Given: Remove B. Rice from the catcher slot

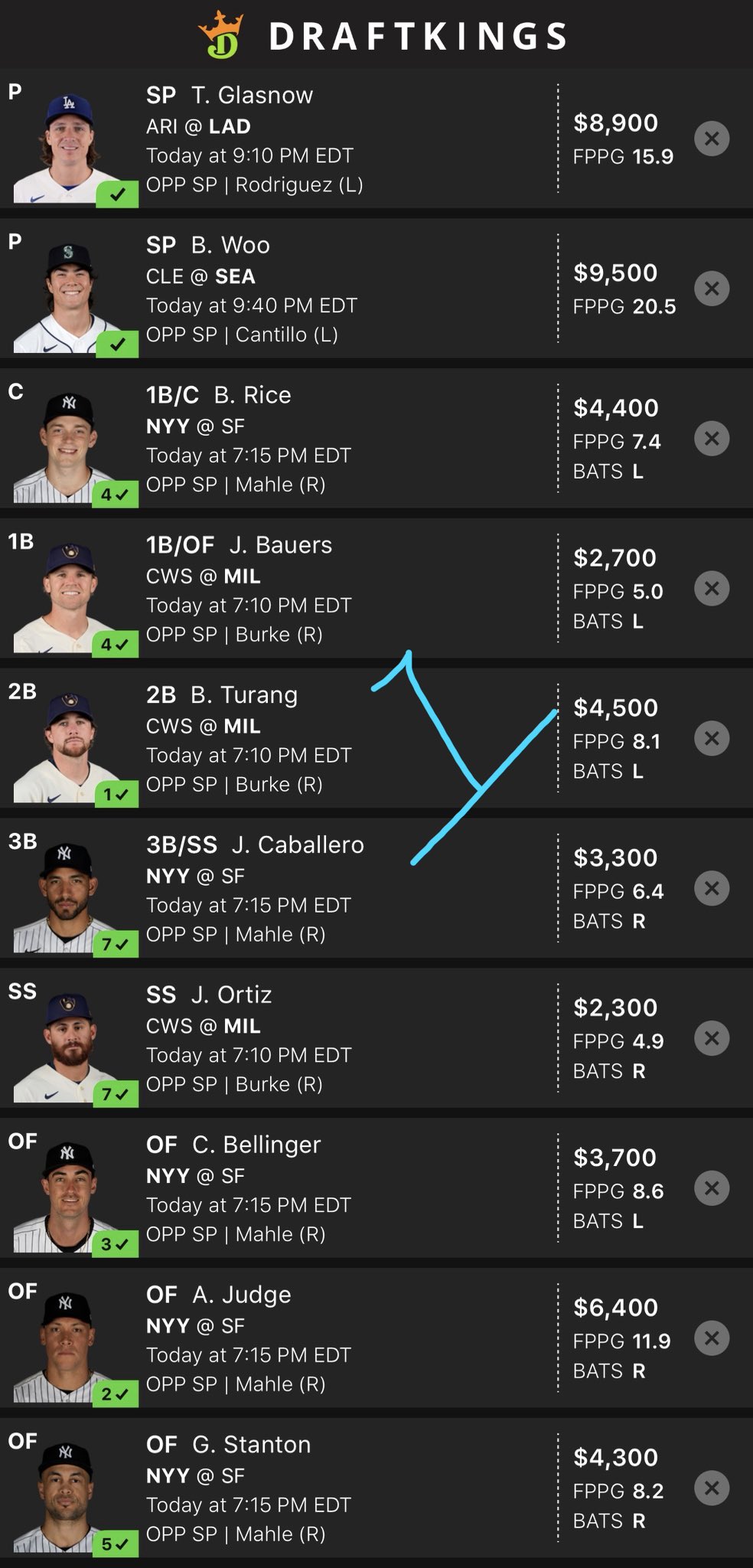Looking at the screenshot, I should click(x=711, y=439).
